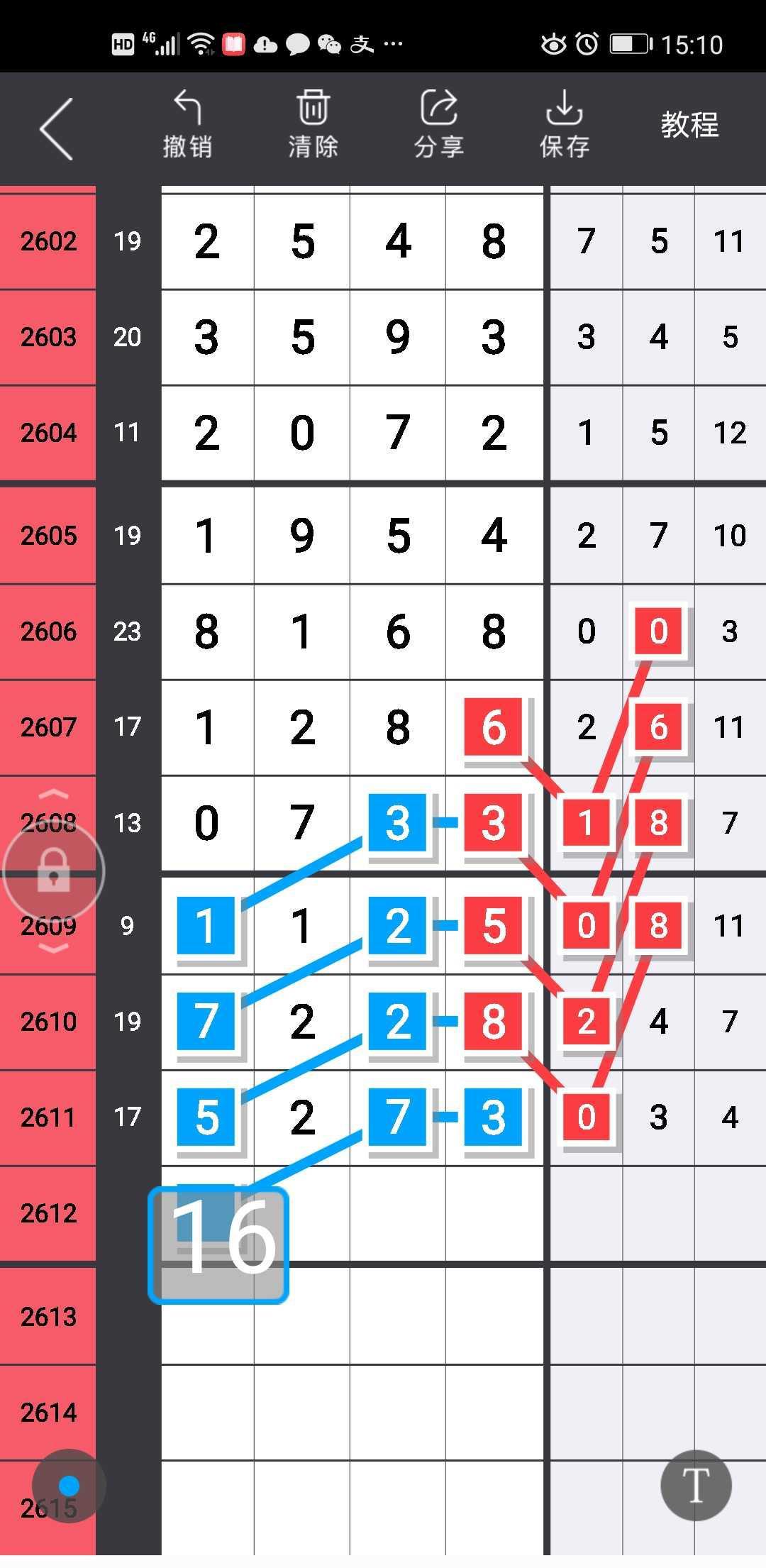Undo last mark with 撤销

pyautogui.click(x=187, y=125)
